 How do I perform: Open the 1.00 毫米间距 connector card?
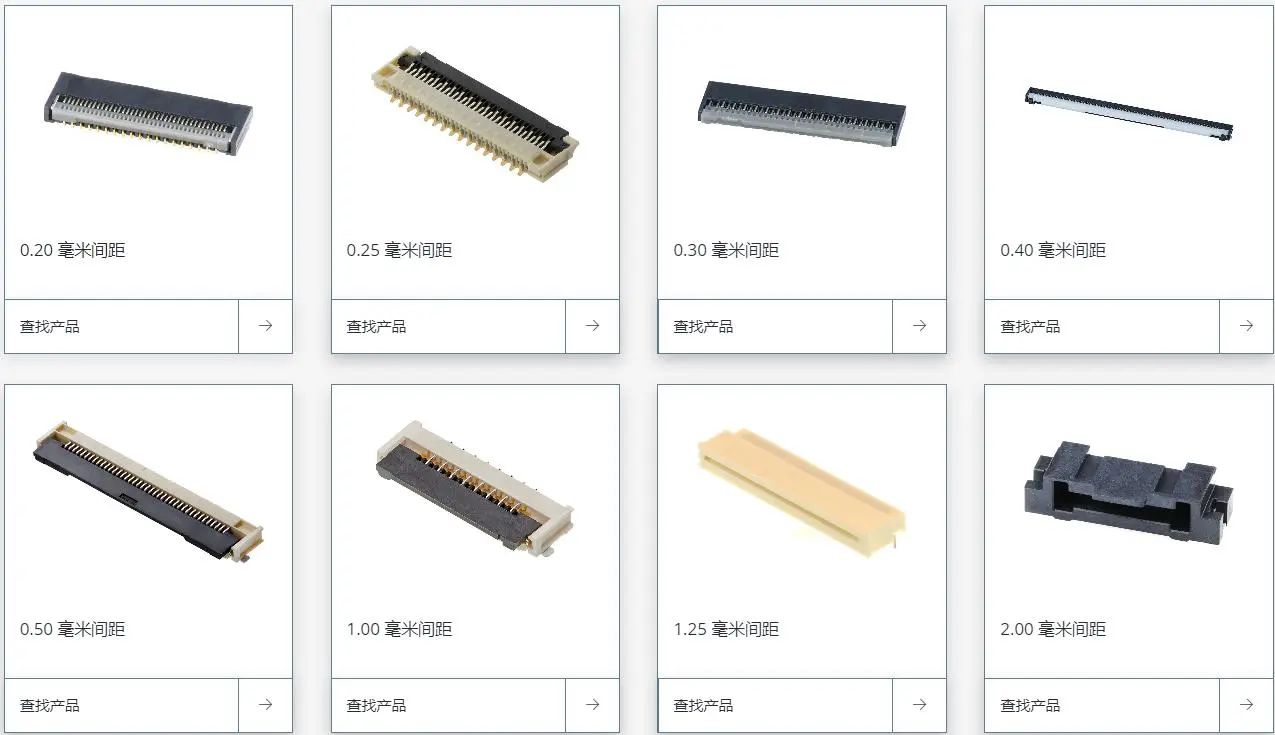[475, 530]
